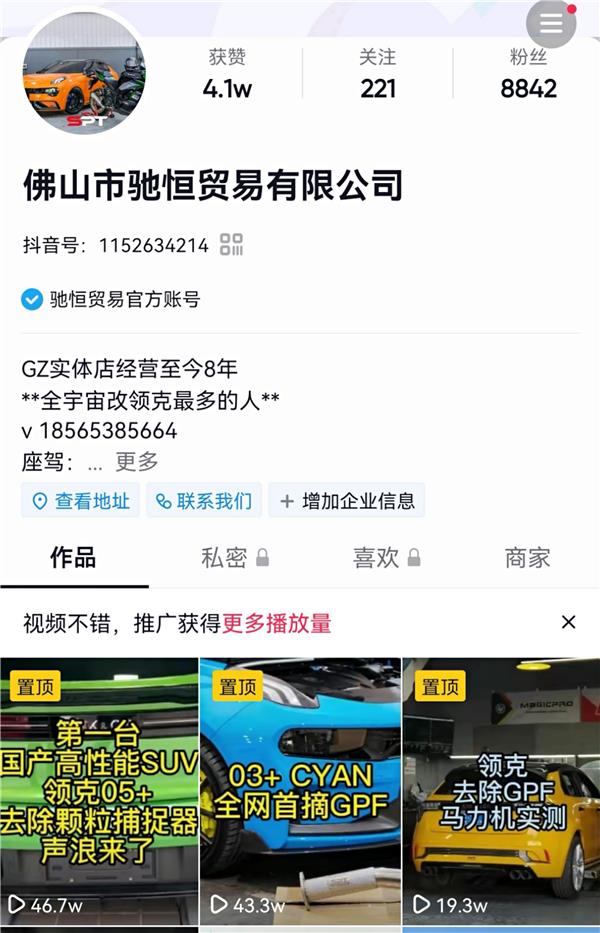Tap the 查看地址 button
The height and width of the screenshot is (933, 600).
tap(81, 501)
